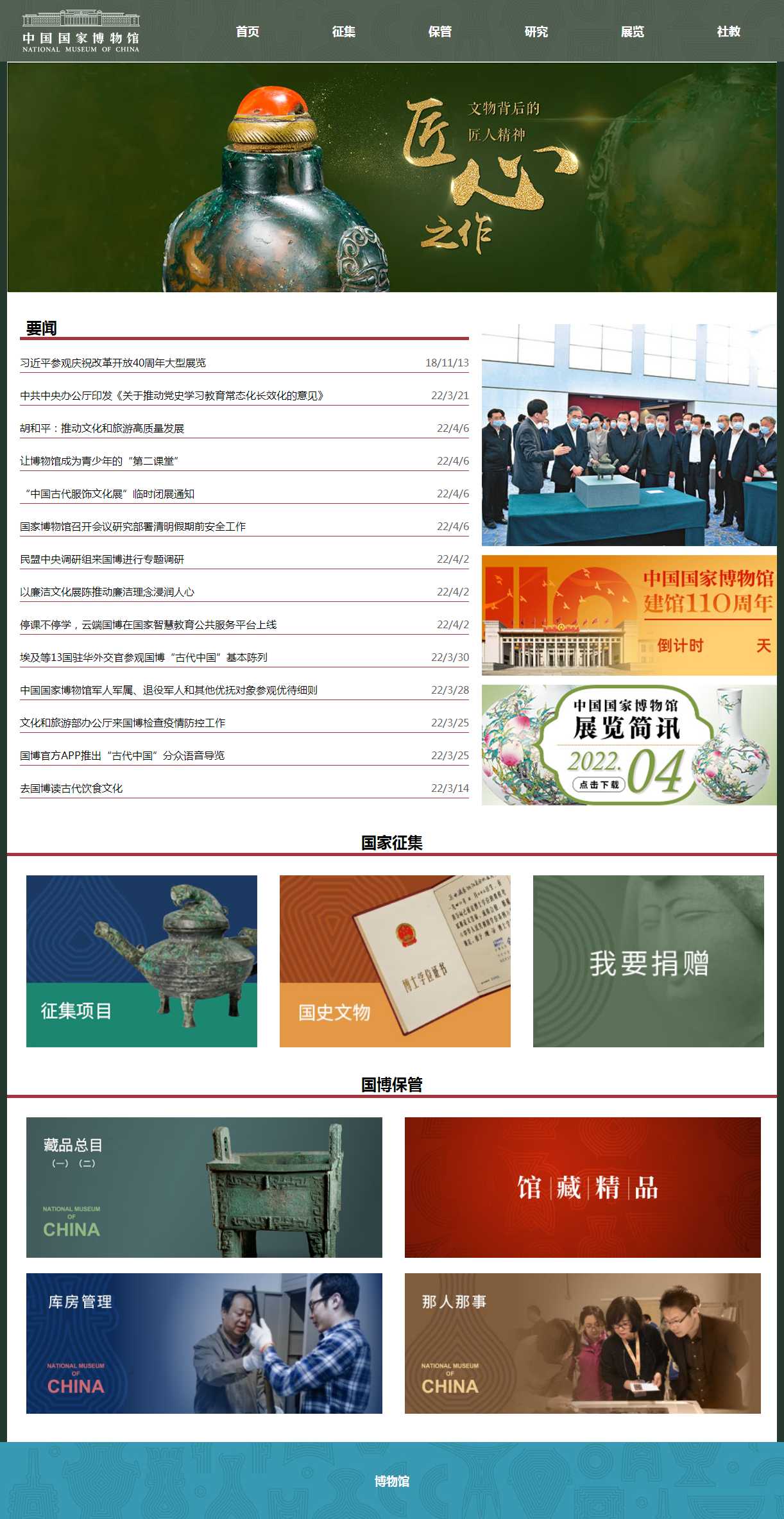Open the 征集项目 card
Viewport: 784px width, 1519px height.
click(141, 961)
